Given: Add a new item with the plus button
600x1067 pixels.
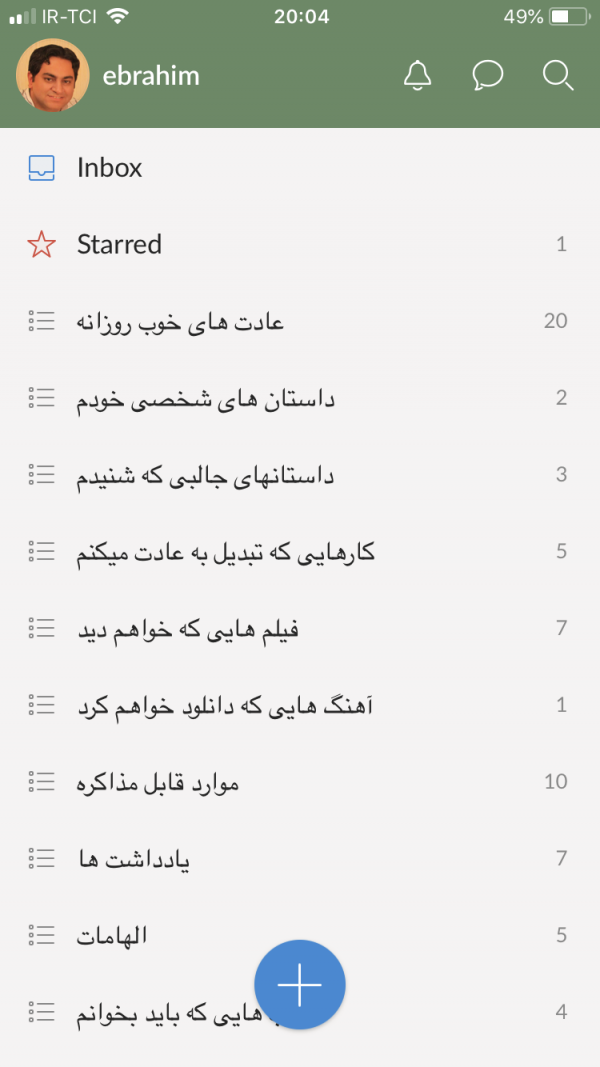Looking at the screenshot, I should pos(300,986).
